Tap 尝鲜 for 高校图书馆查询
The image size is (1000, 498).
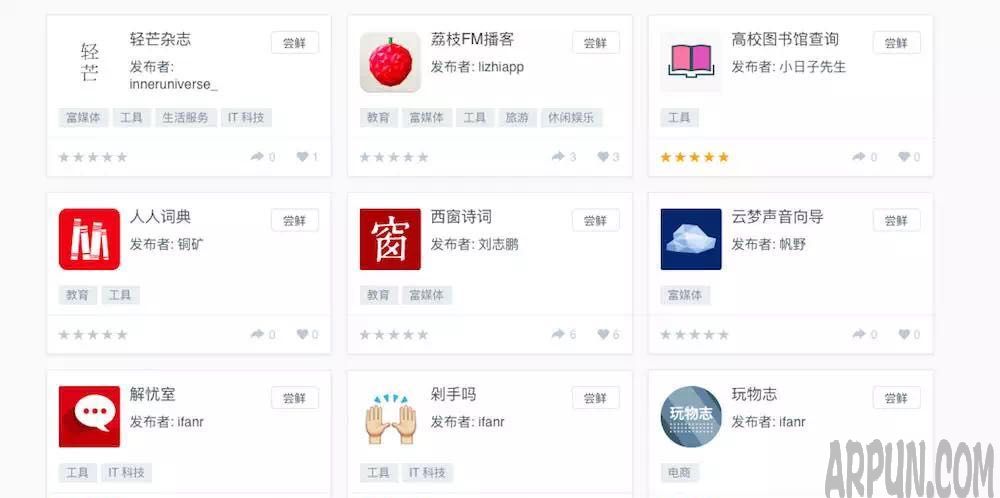[x=897, y=43]
